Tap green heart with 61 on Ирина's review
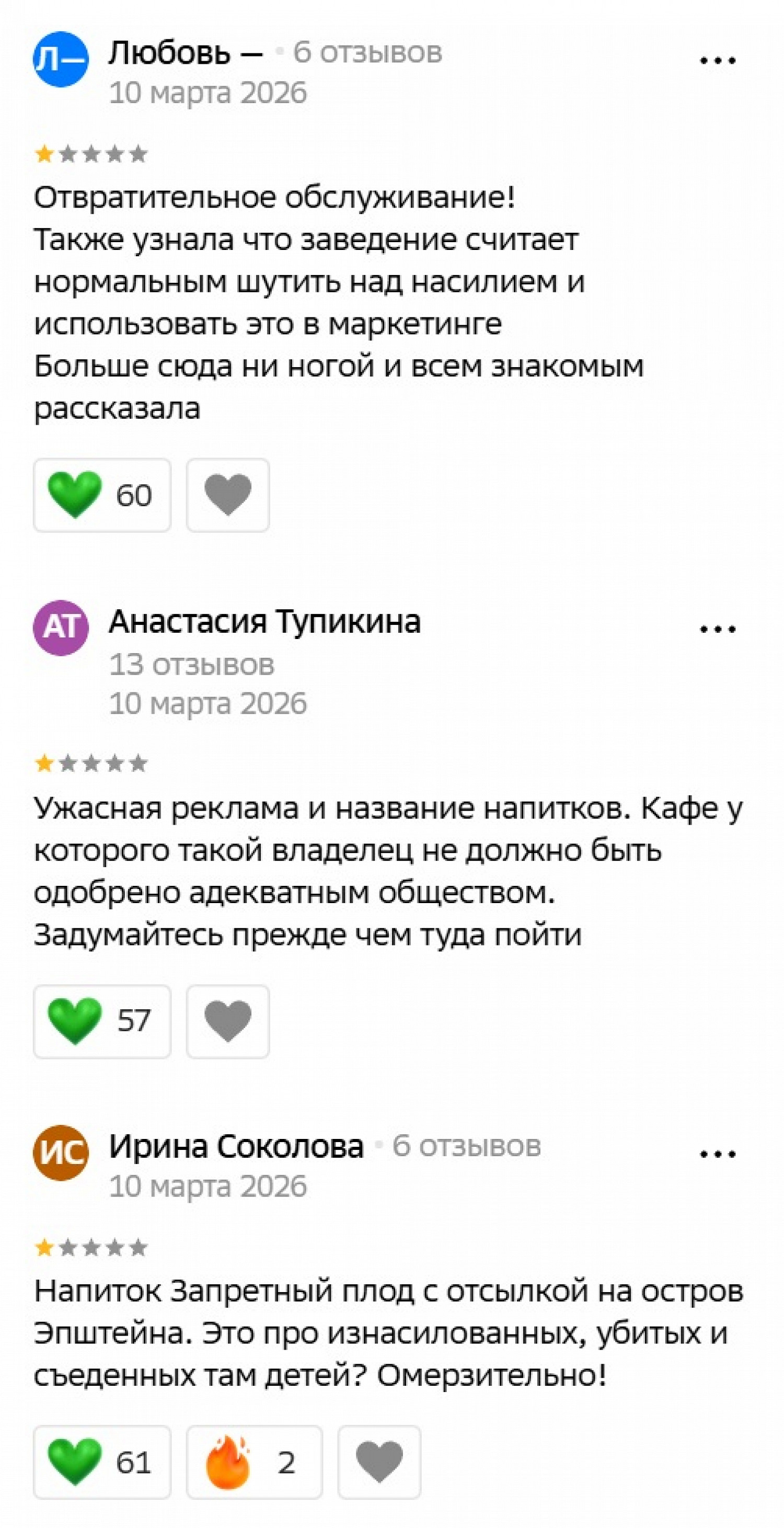This screenshot has height=1528, width=784. [x=102, y=1462]
